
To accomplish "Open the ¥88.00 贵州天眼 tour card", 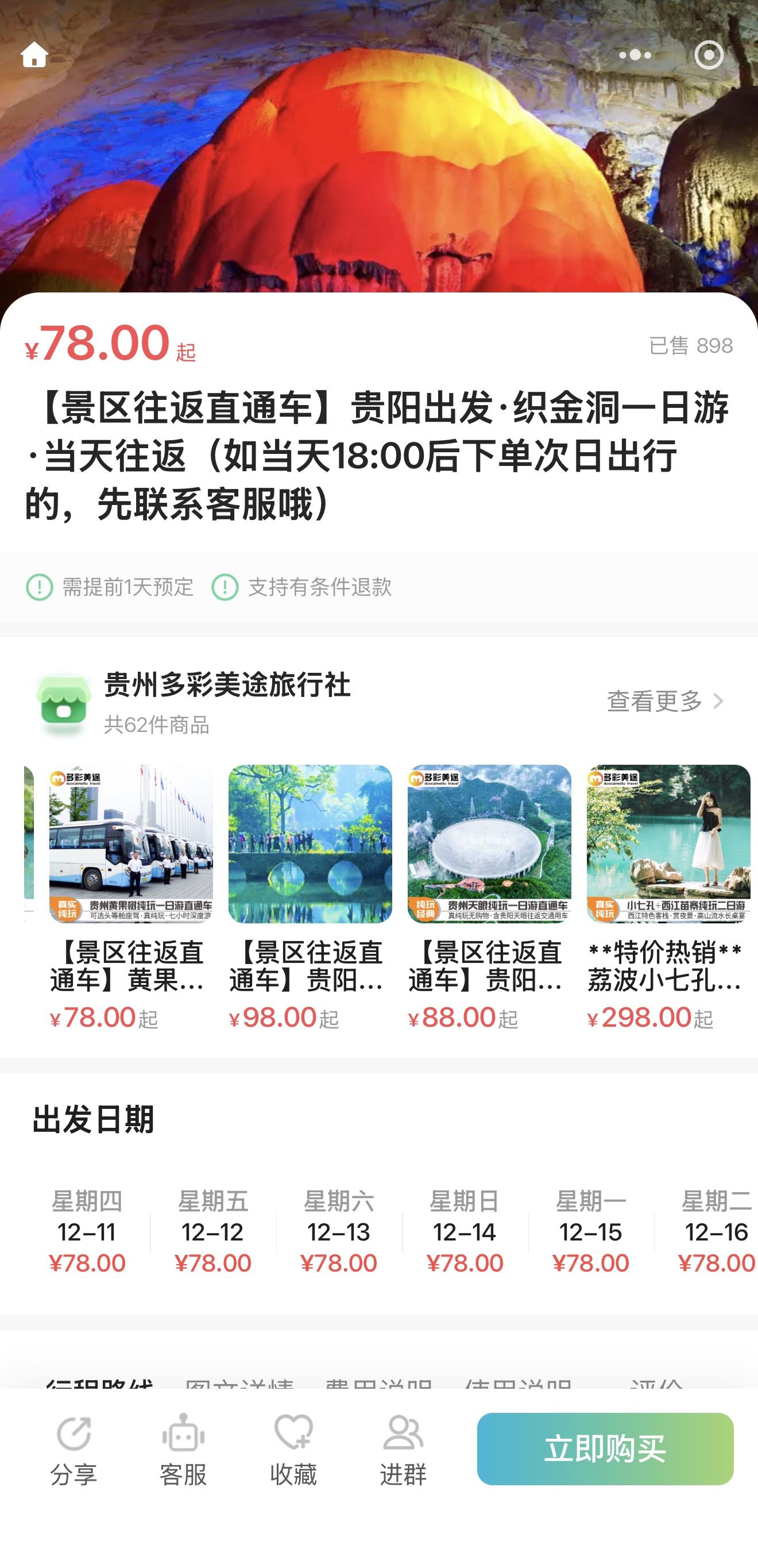I will point(489,896).
